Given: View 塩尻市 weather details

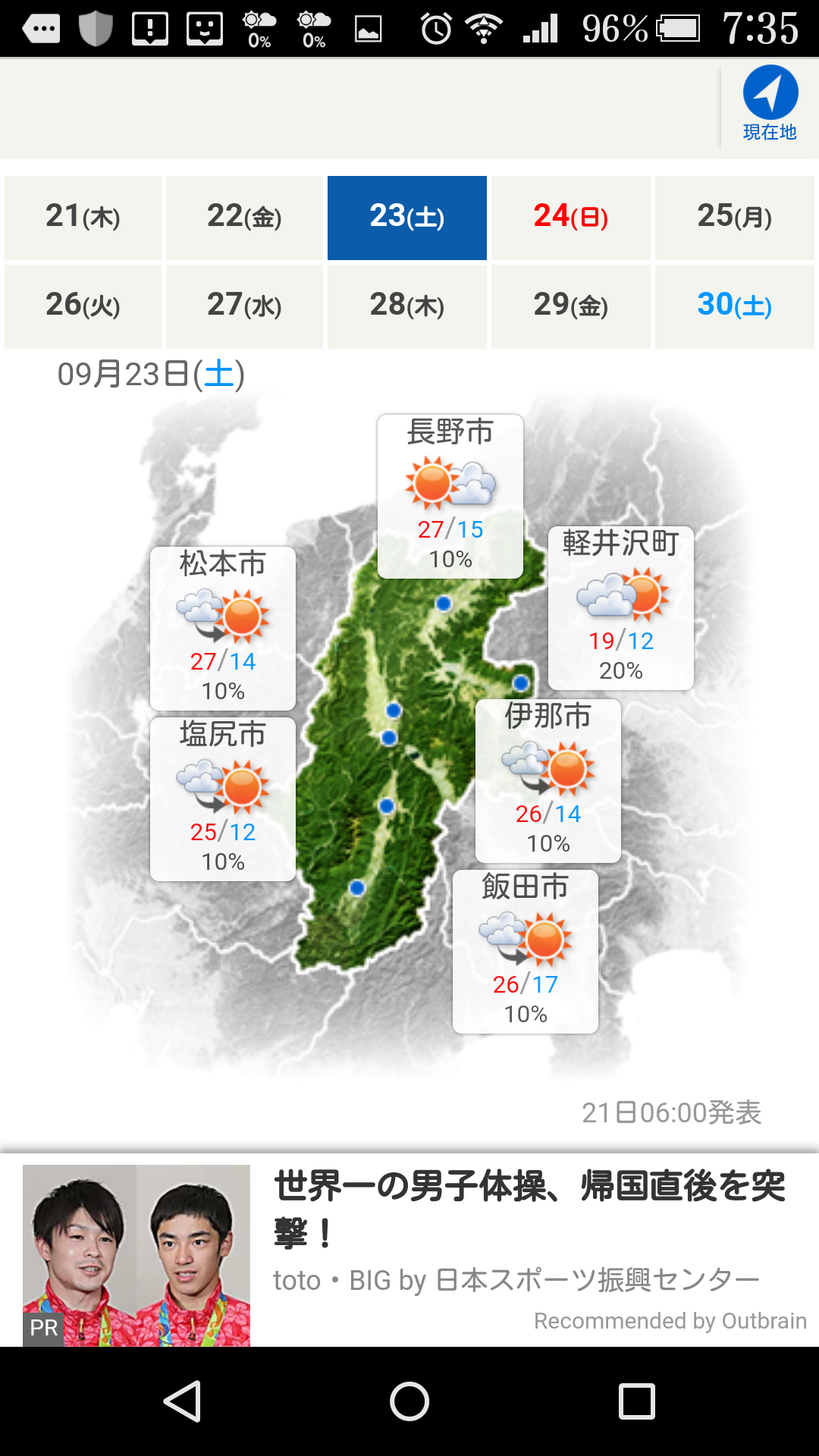Looking at the screenshot, I should point(223,799).
